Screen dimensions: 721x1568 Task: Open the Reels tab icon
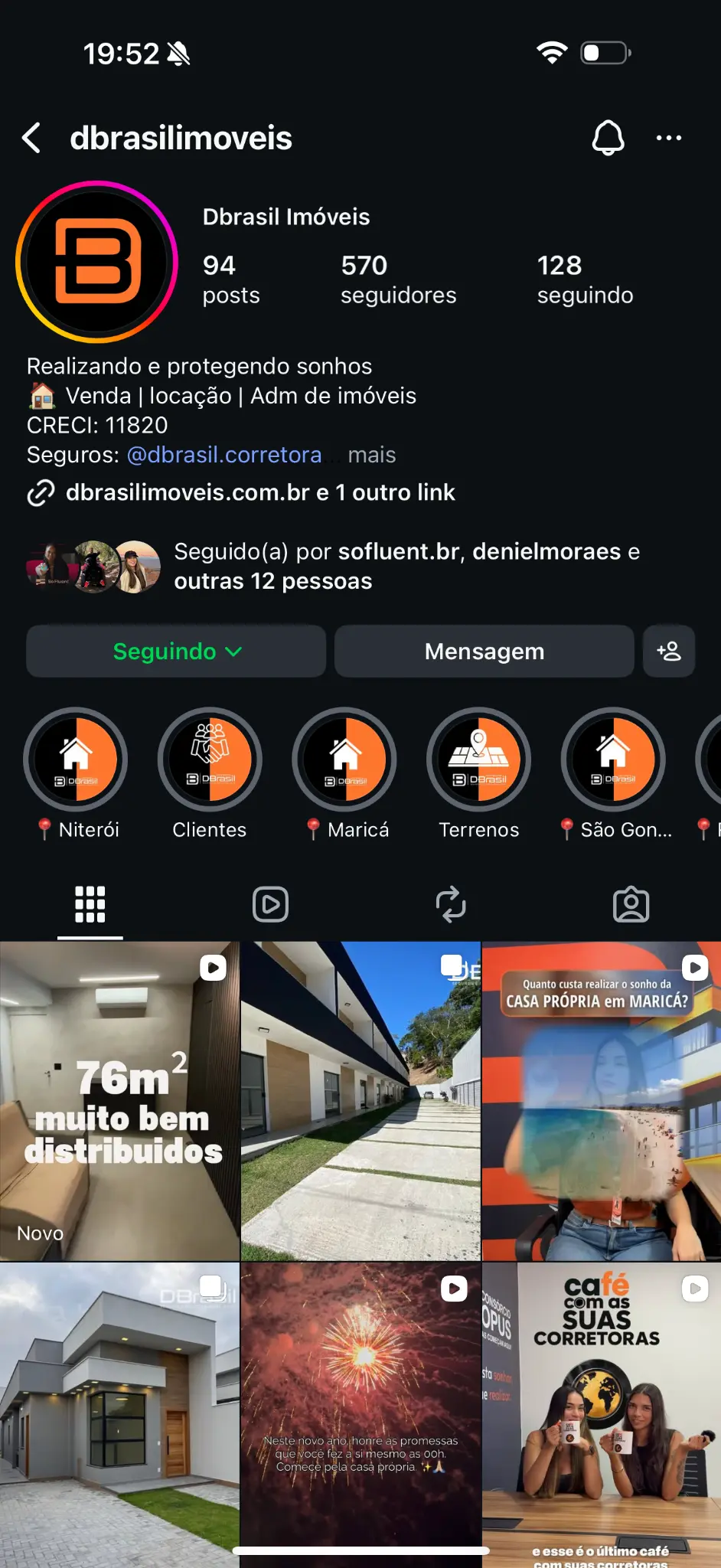pos(270,904)
